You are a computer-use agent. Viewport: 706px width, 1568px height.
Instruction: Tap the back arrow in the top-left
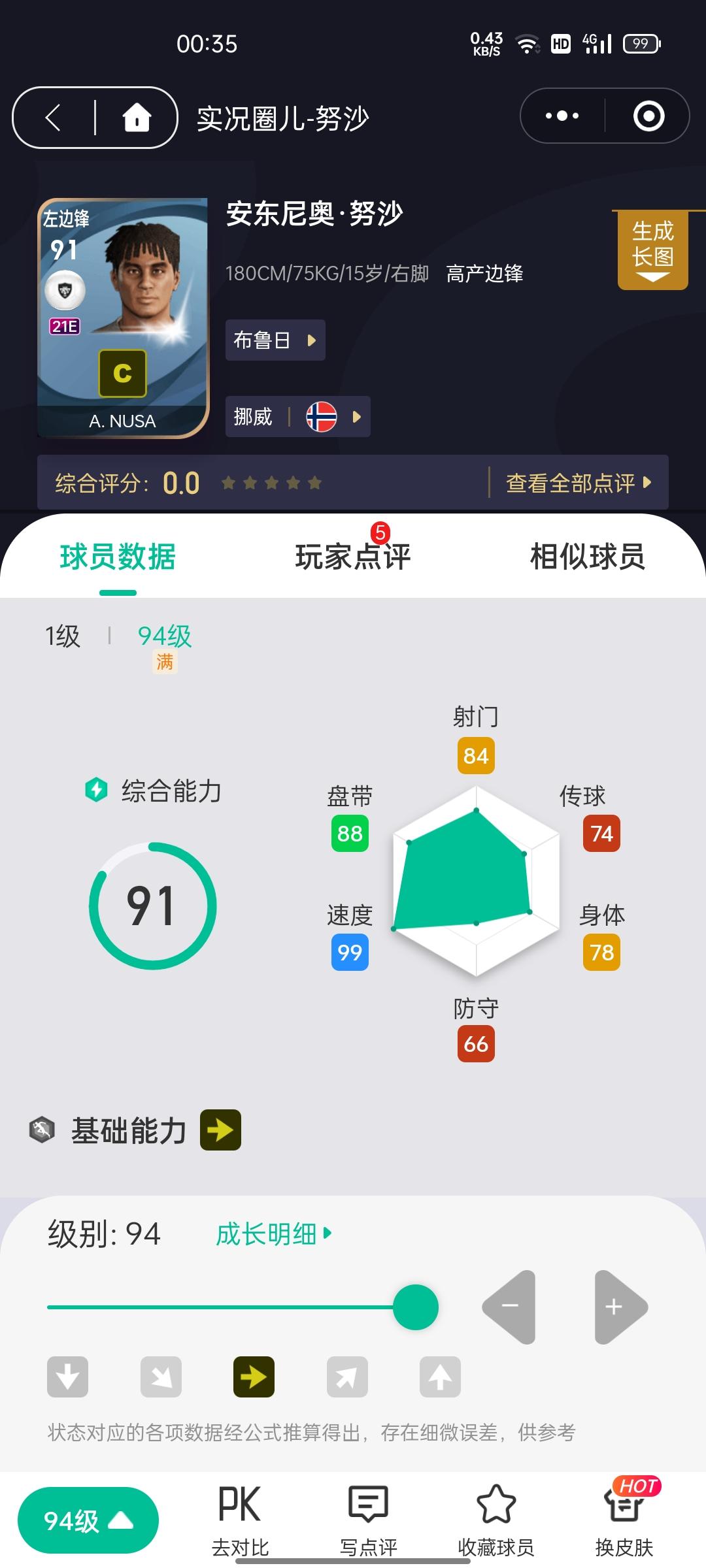[x=54, y=116]
